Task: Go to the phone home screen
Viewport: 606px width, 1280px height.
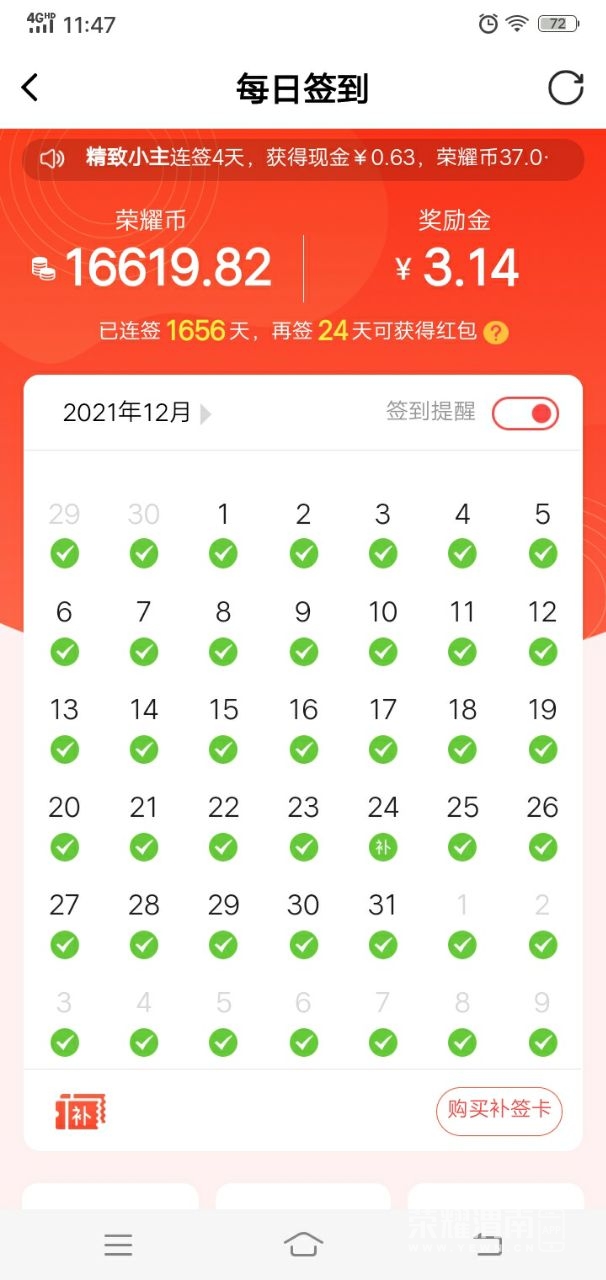Action: coord(303,1244)
